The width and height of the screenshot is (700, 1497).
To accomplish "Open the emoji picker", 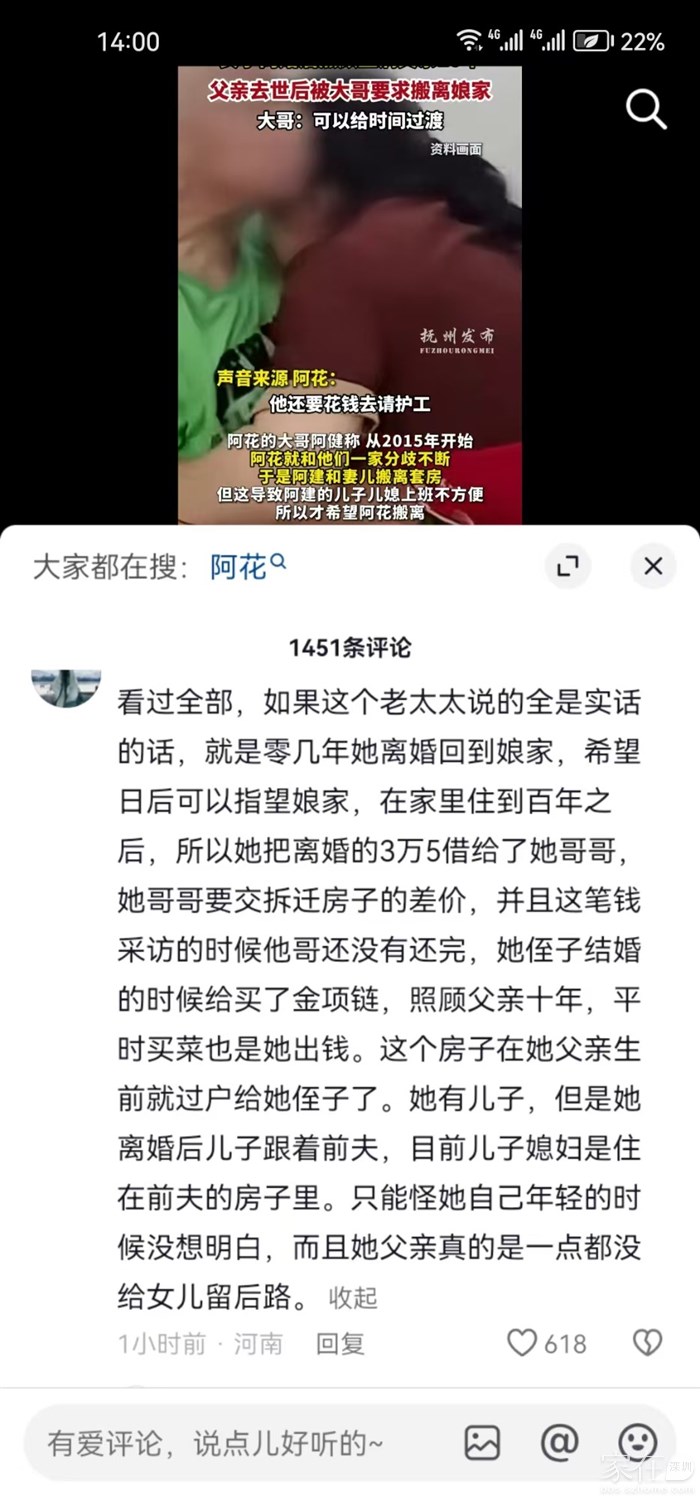I will (x=637, y=1443).
